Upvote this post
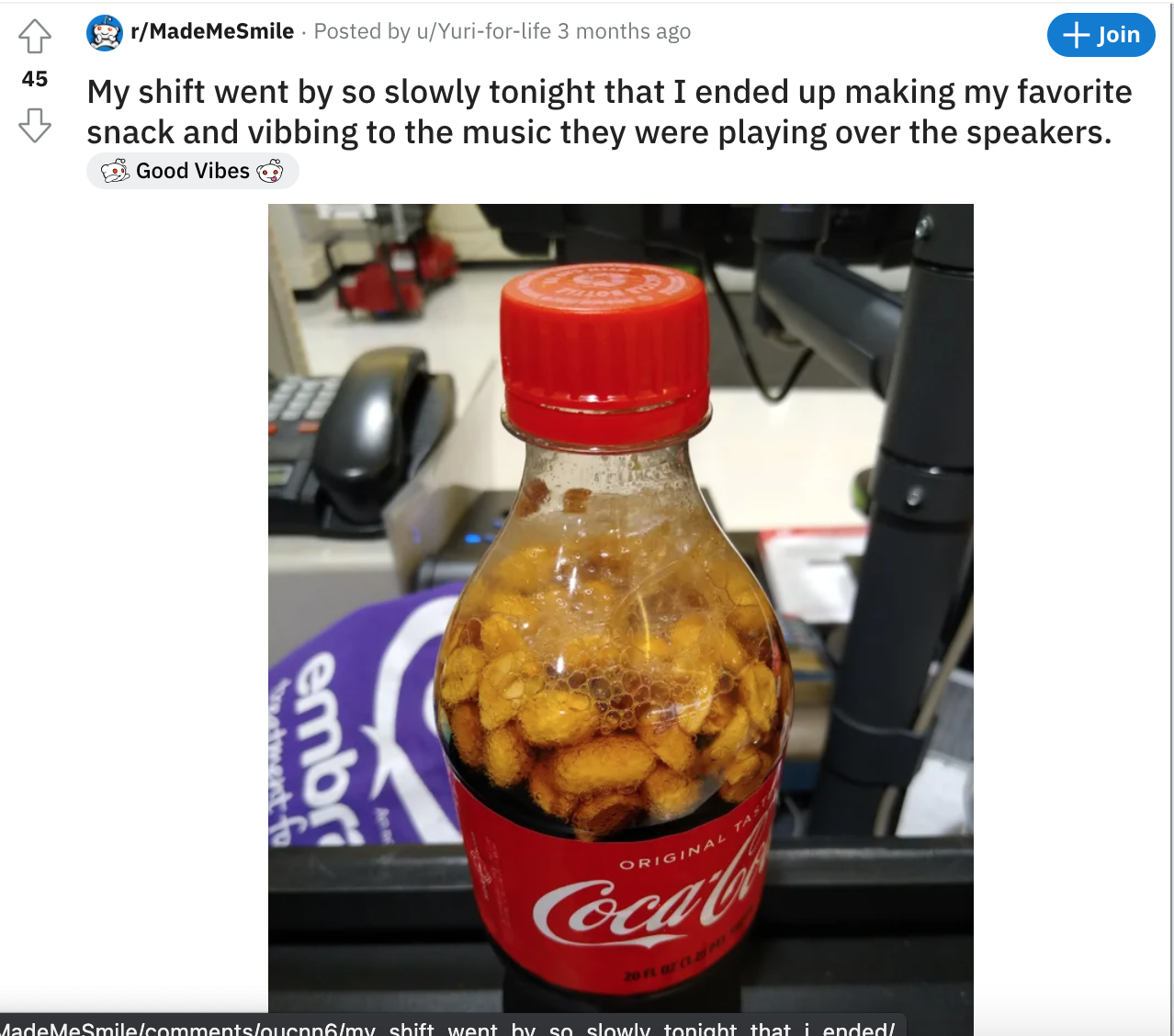Screen dimensions: 1174x1036 (35, 37)
